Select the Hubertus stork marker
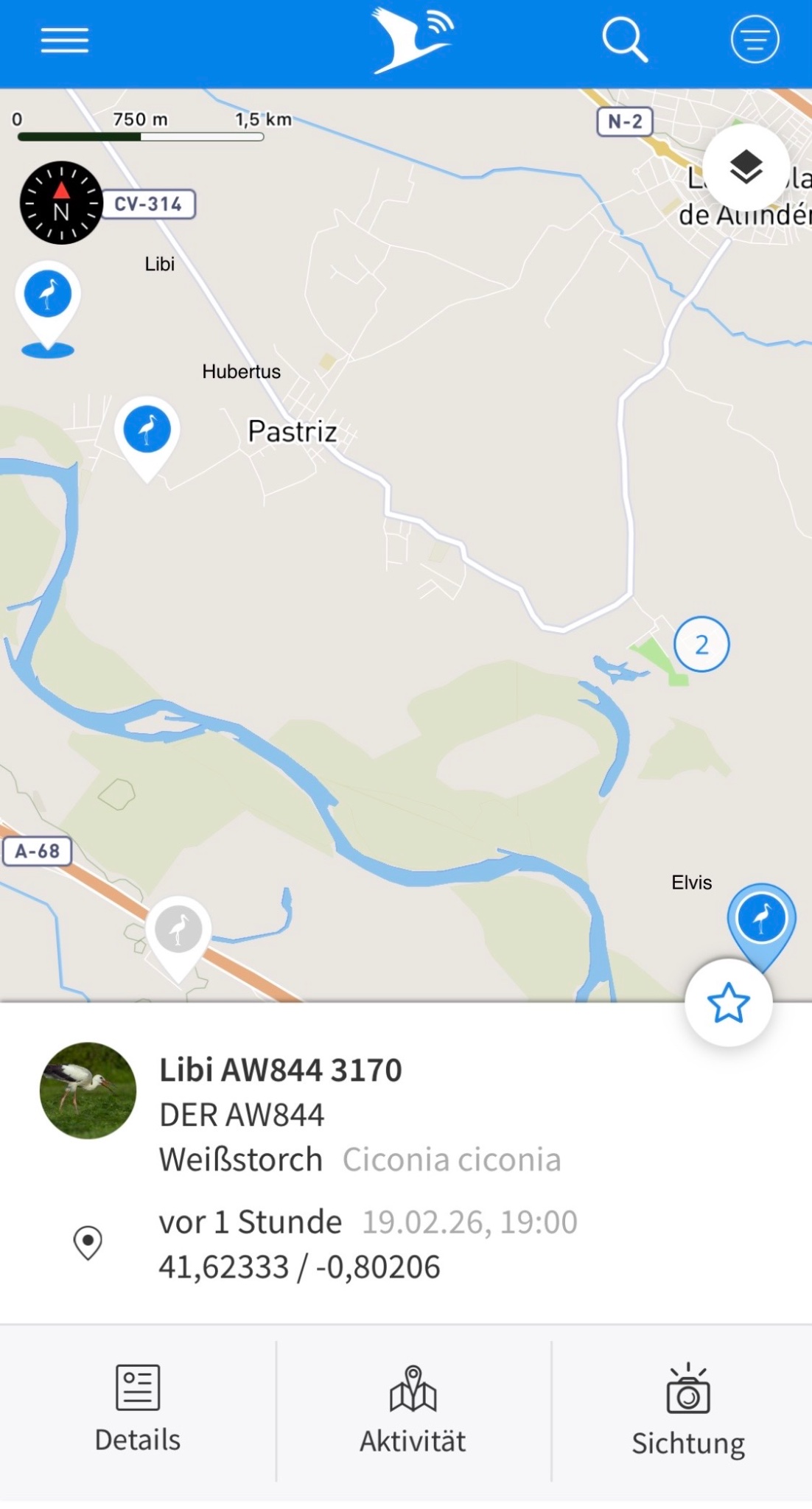Image resolution: width=812 pixels, height=1509 pixels. click(x=147, y=430)
